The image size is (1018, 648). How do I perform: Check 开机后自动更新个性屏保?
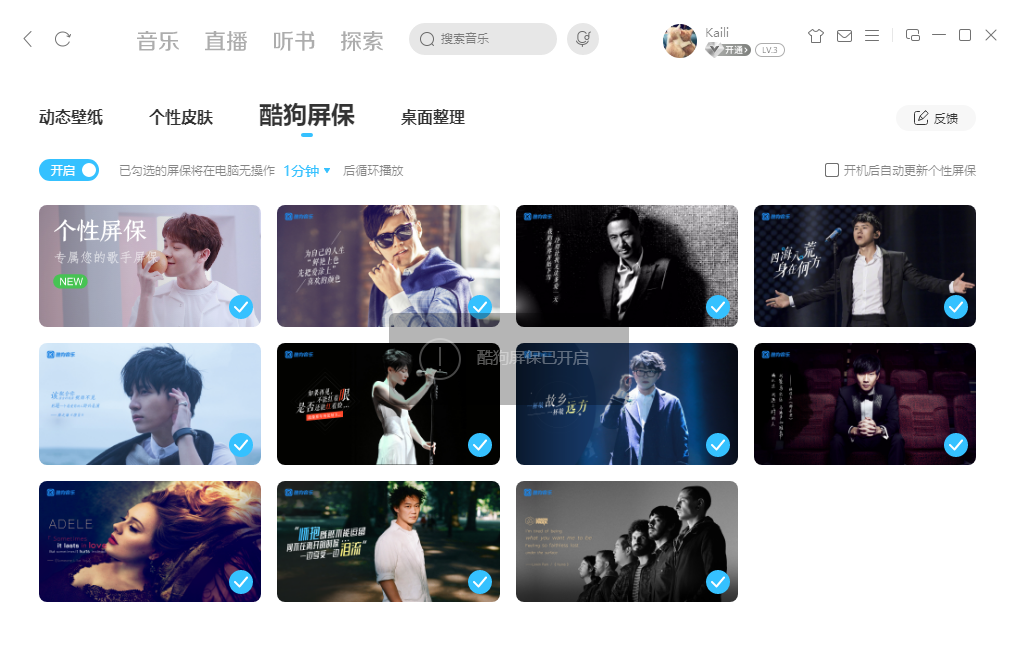point(832,170)
